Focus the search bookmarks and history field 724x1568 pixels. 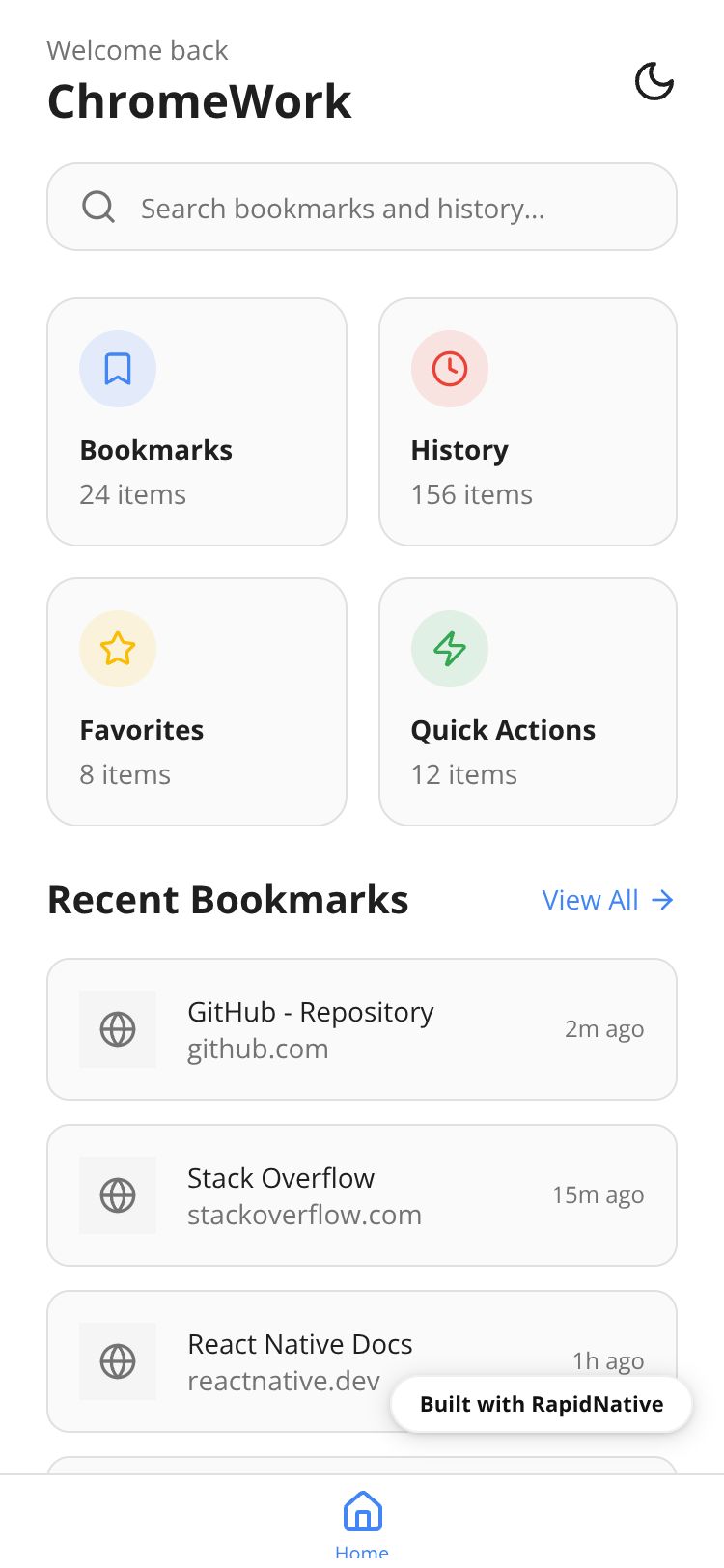[362, 208]
